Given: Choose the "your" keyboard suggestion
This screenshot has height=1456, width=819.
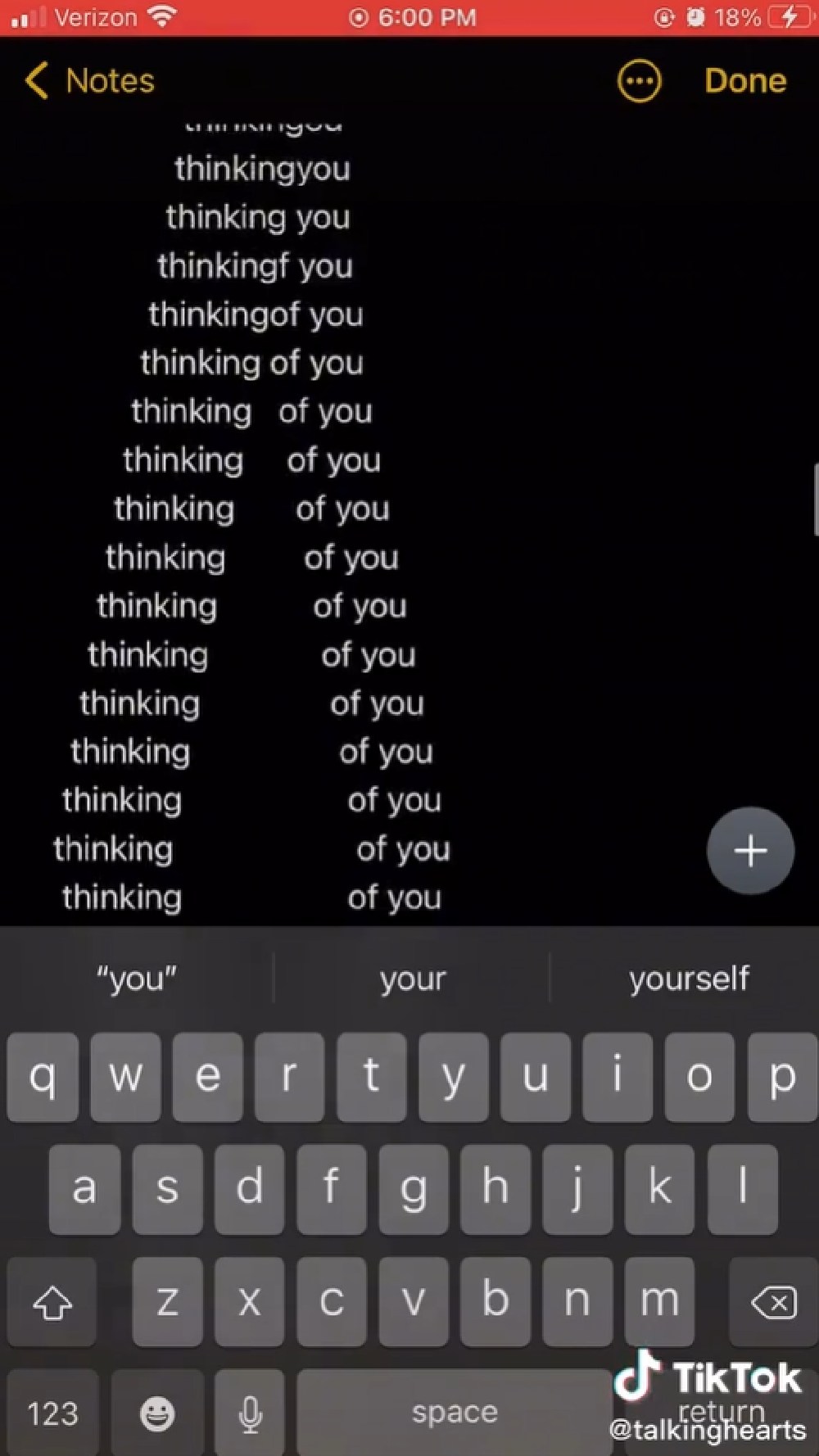Looking at the screenshot, I should 412,979.
